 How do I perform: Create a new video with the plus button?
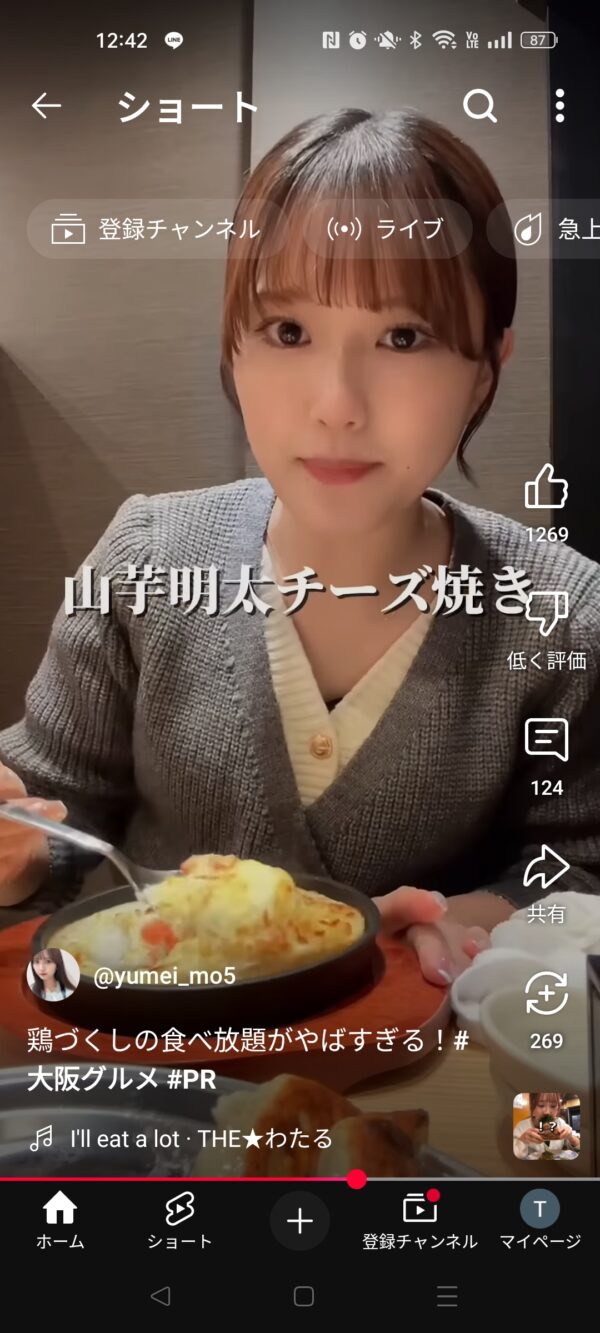point(300,1221)
